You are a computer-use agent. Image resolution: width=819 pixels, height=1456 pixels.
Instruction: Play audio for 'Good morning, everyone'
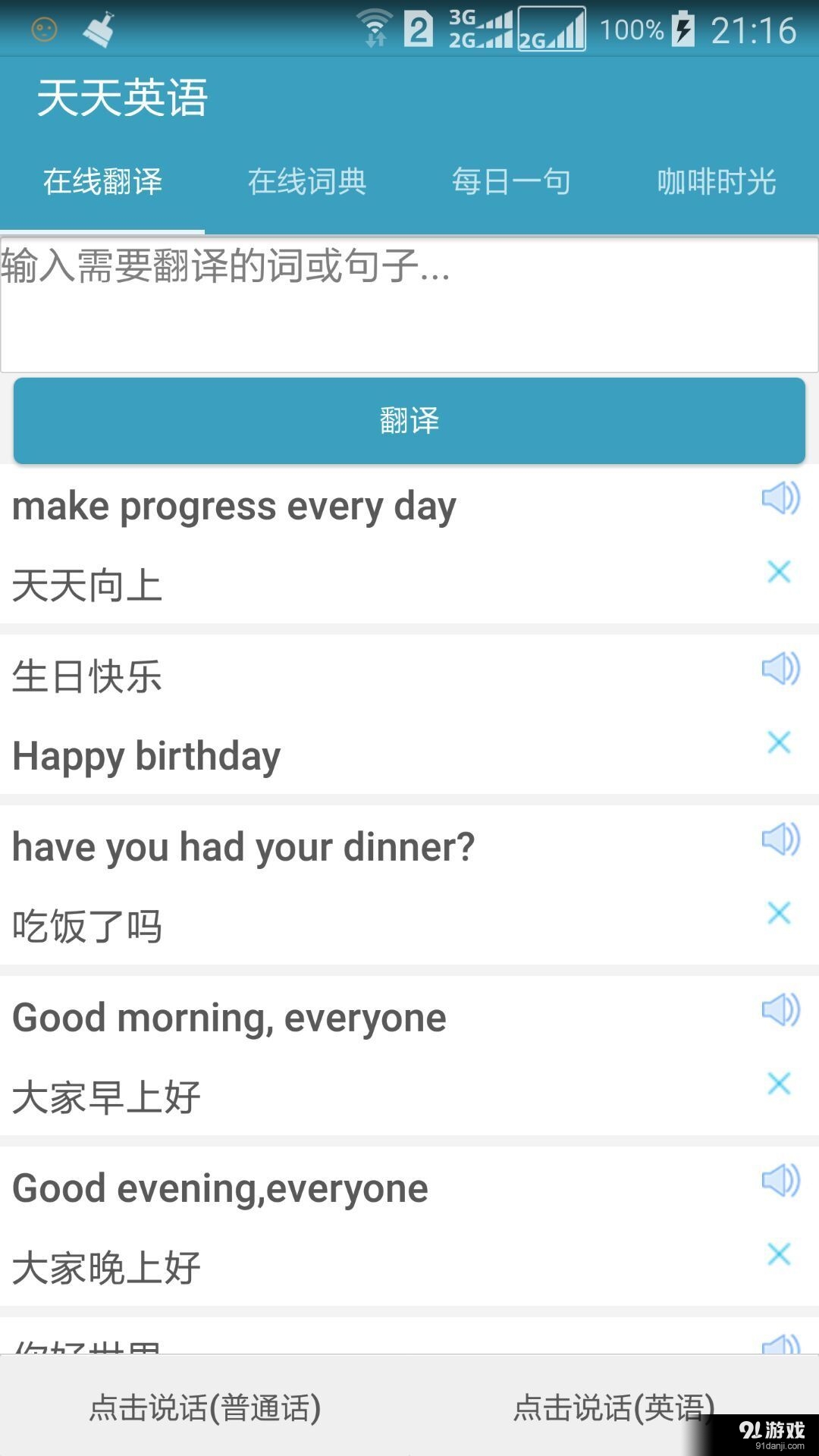pos(780,1011)
